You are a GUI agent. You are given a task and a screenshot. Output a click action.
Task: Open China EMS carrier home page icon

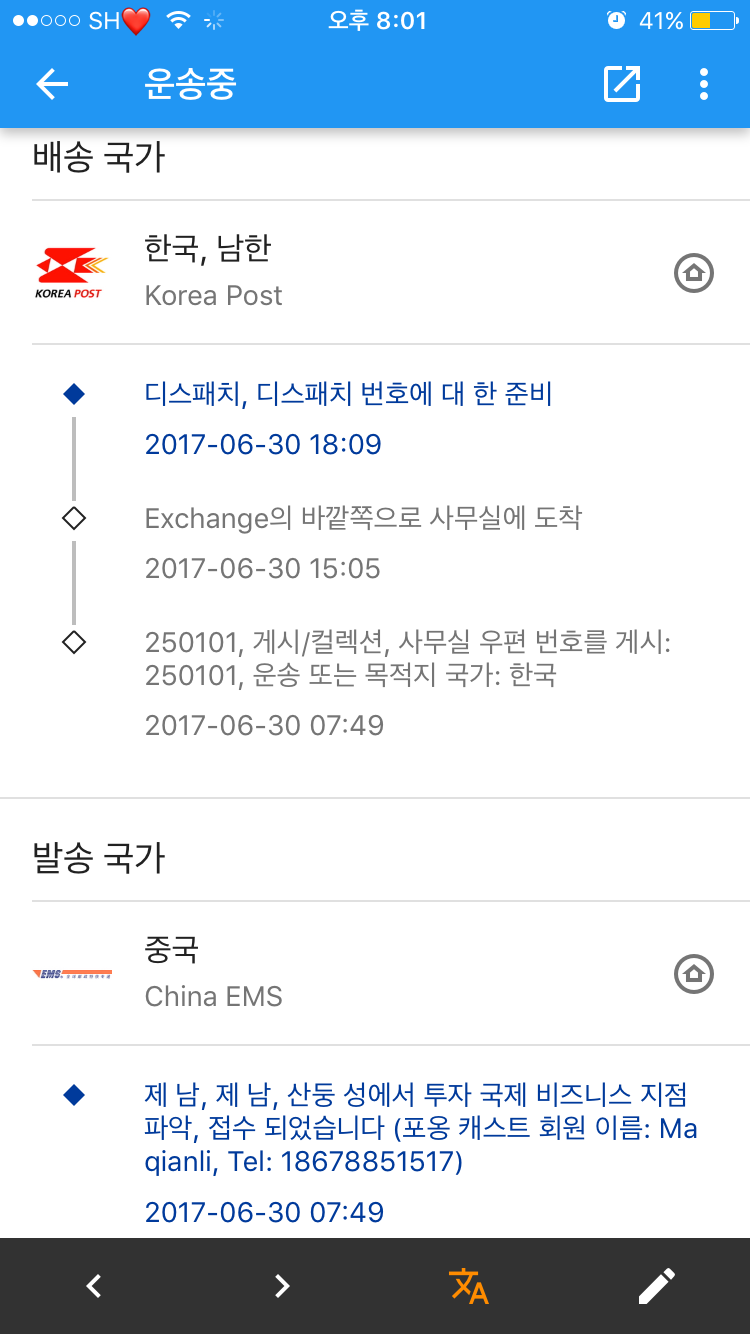click(x=694, y=974)
